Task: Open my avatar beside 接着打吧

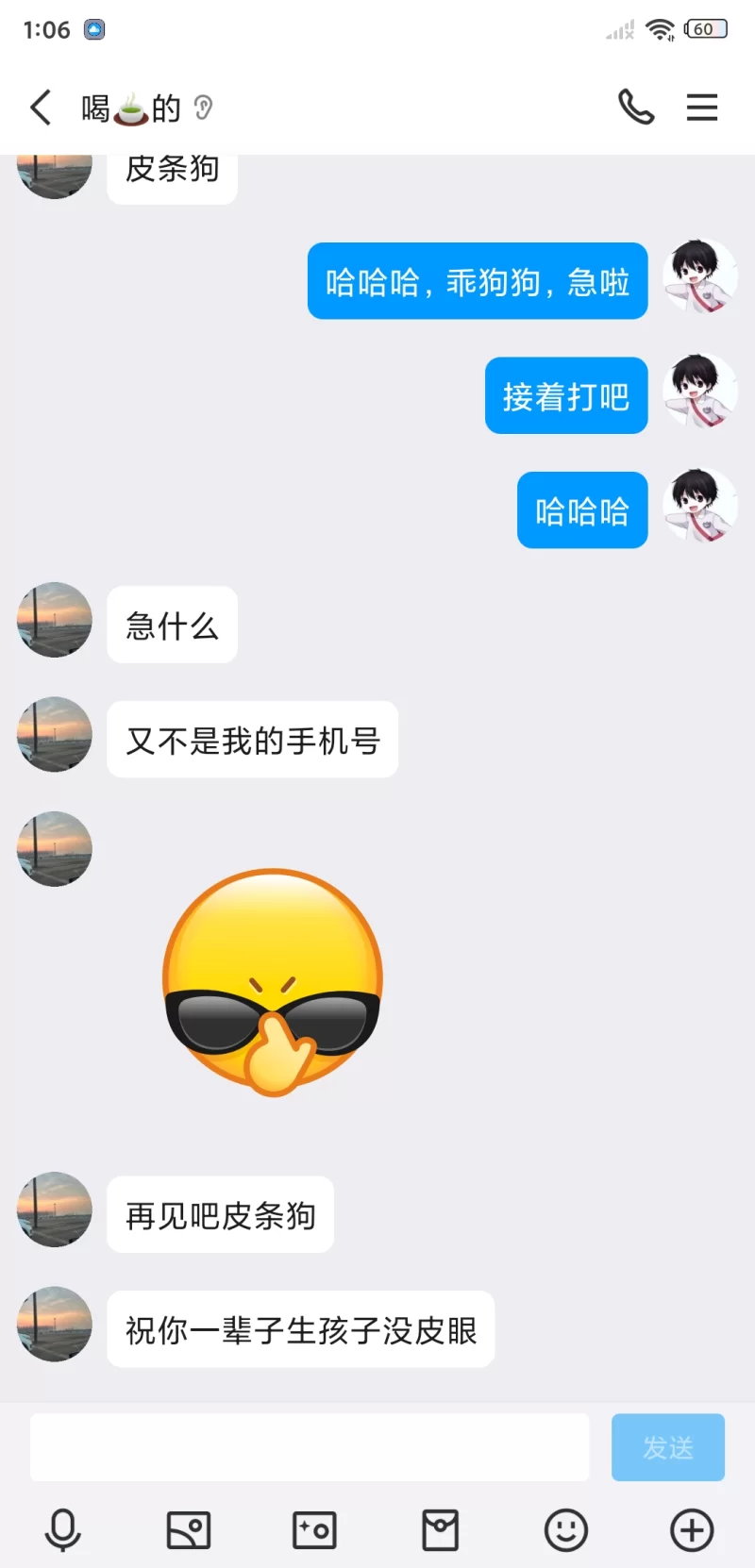Action: (x=699, y=392)
